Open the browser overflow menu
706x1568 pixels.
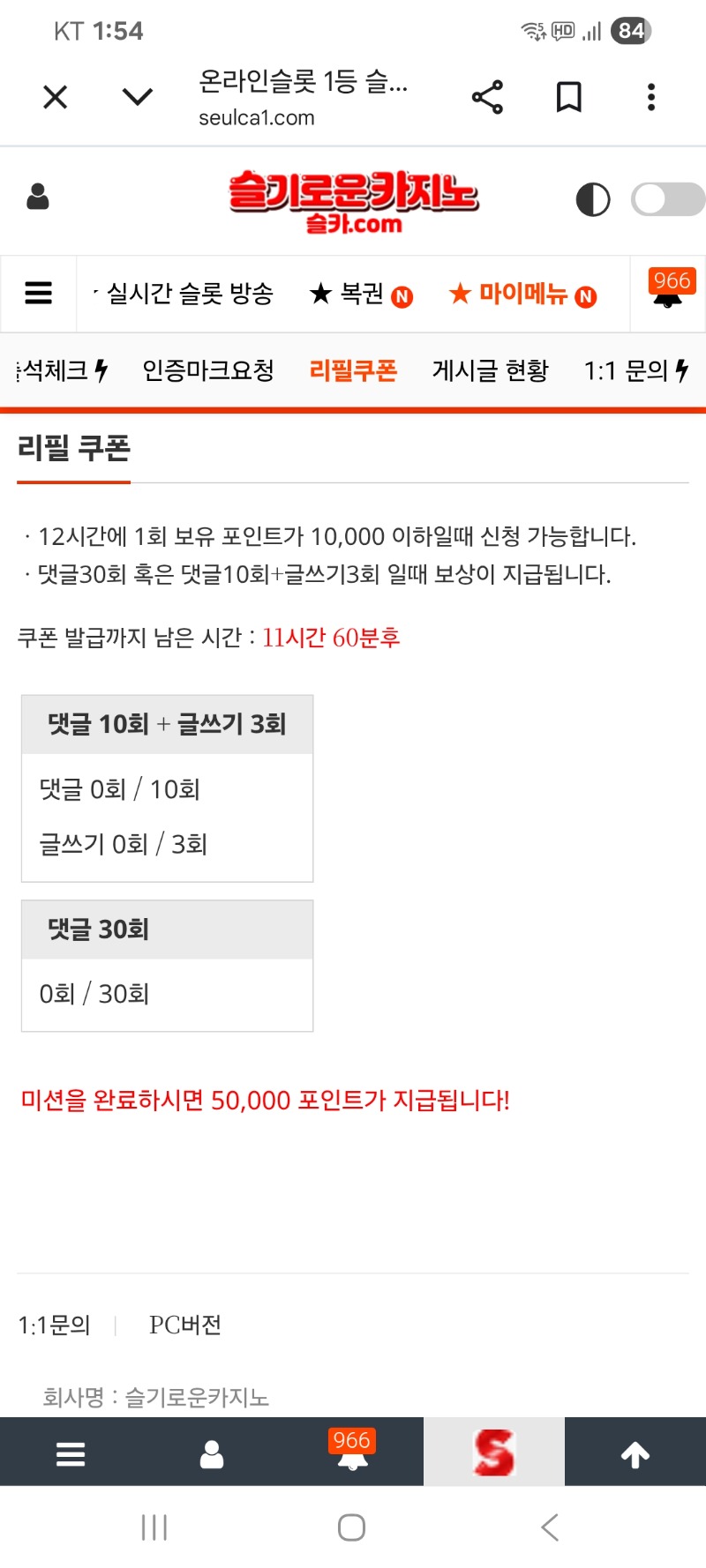651,97
